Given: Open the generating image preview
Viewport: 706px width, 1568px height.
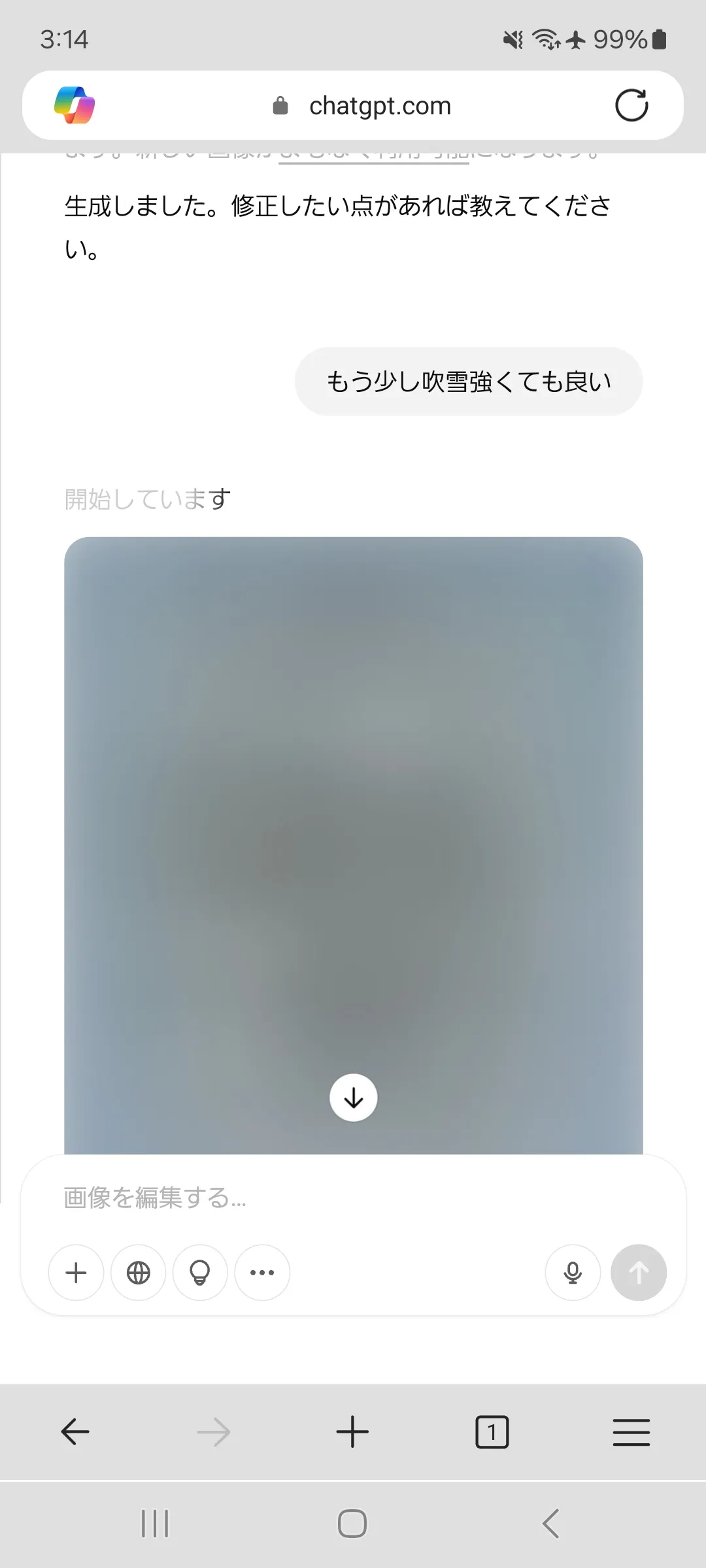Looking at the screenshot, I should (x=353, y=817).
